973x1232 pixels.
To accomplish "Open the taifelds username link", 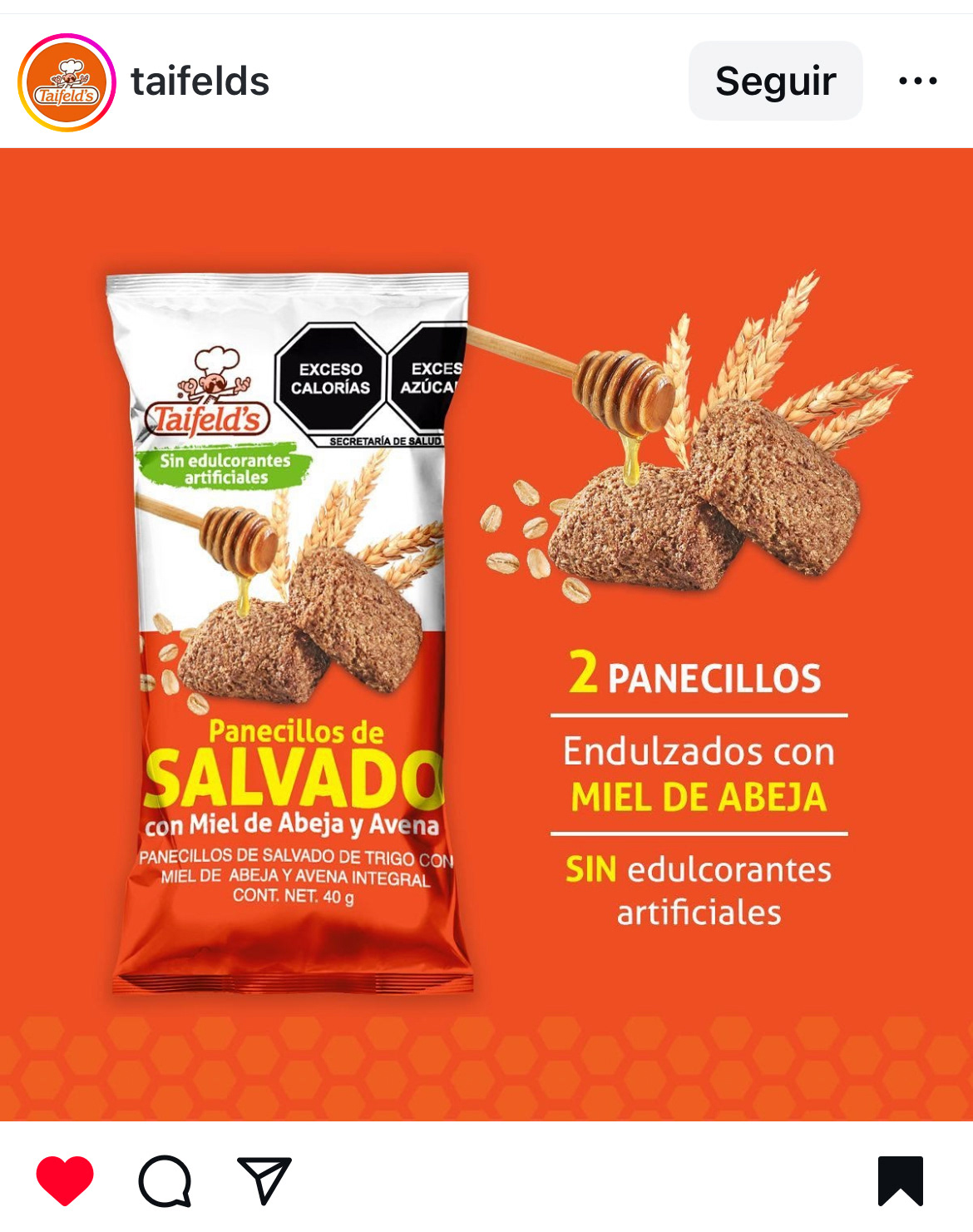I will [x=200, y=82].
